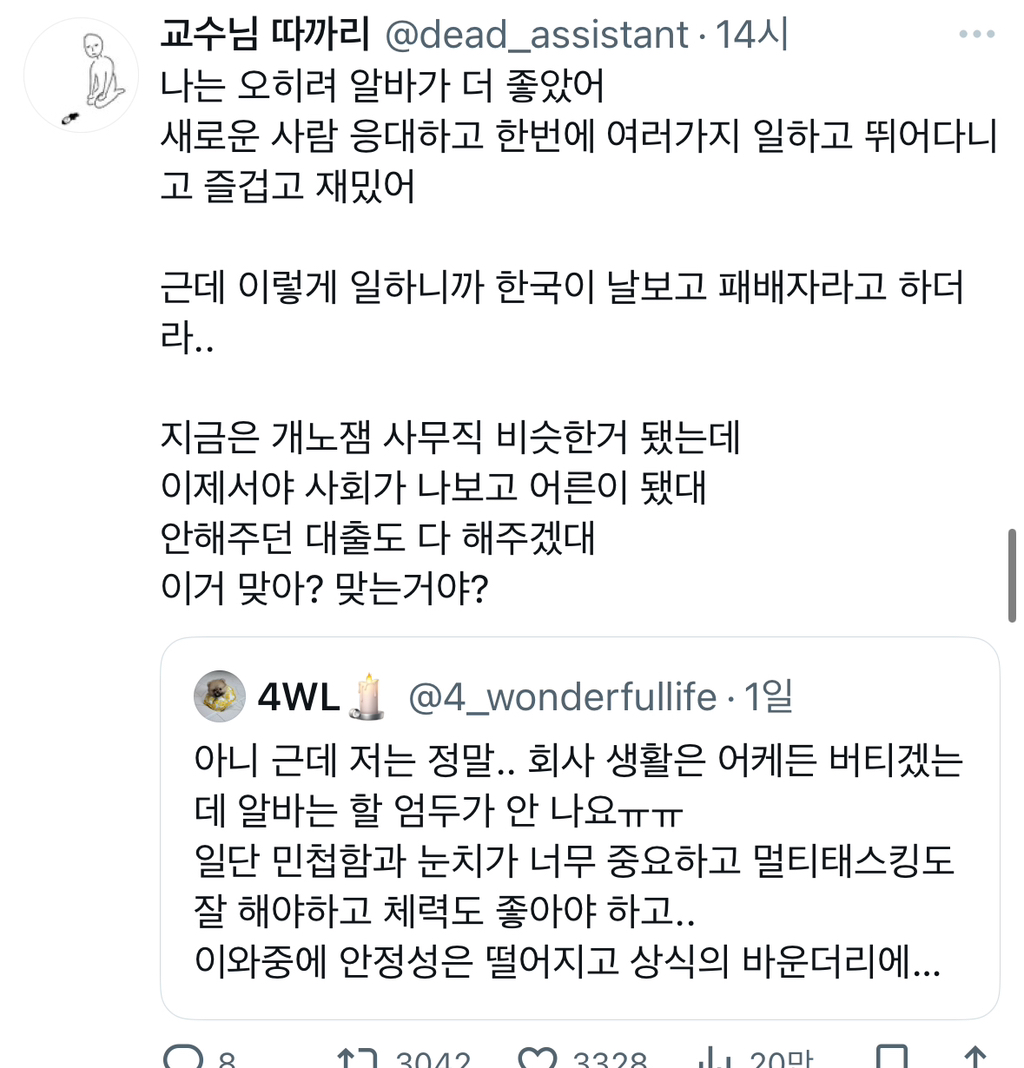The height and width of the screenshot is (1068, 1024).
Task: Retweet the post with 3042 retweets
Action: coord(356,1057)
